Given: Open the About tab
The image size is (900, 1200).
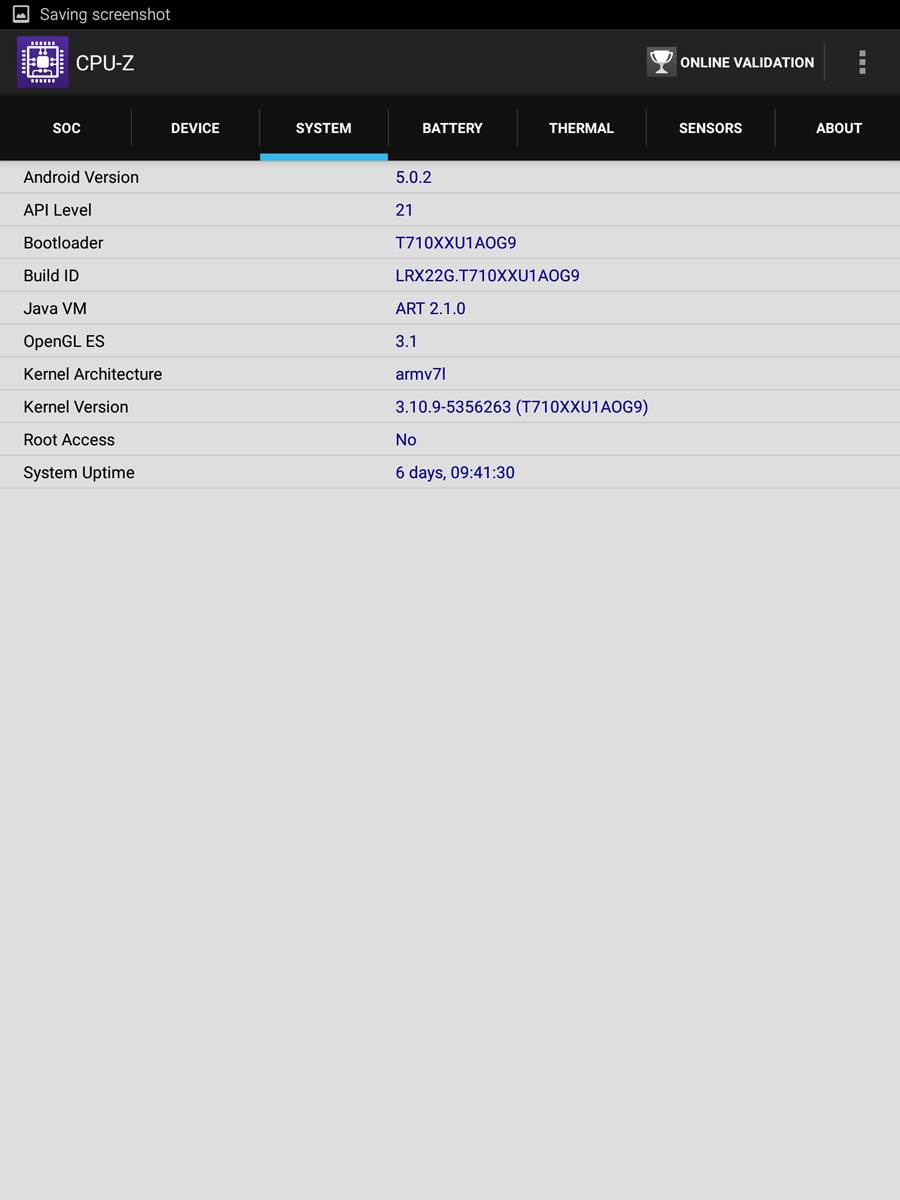Looking at the screenshot, I should [x=838, y=128].
